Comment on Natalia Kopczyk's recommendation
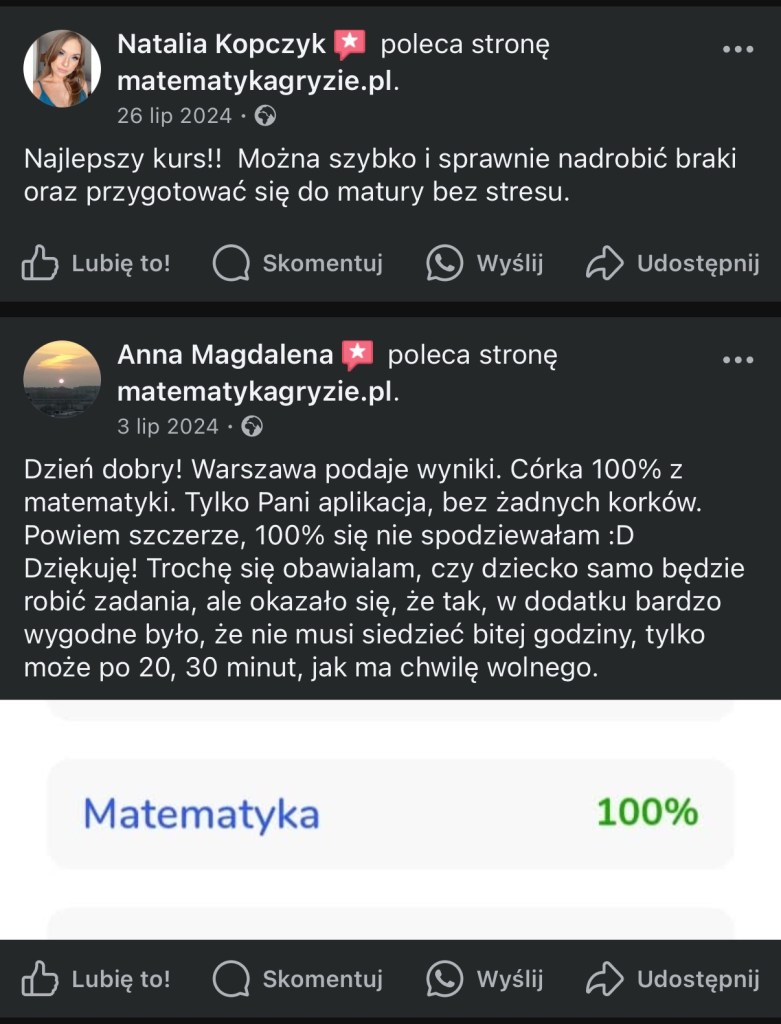This screenshot has width=781, height=1024. [x=298, y=264]
